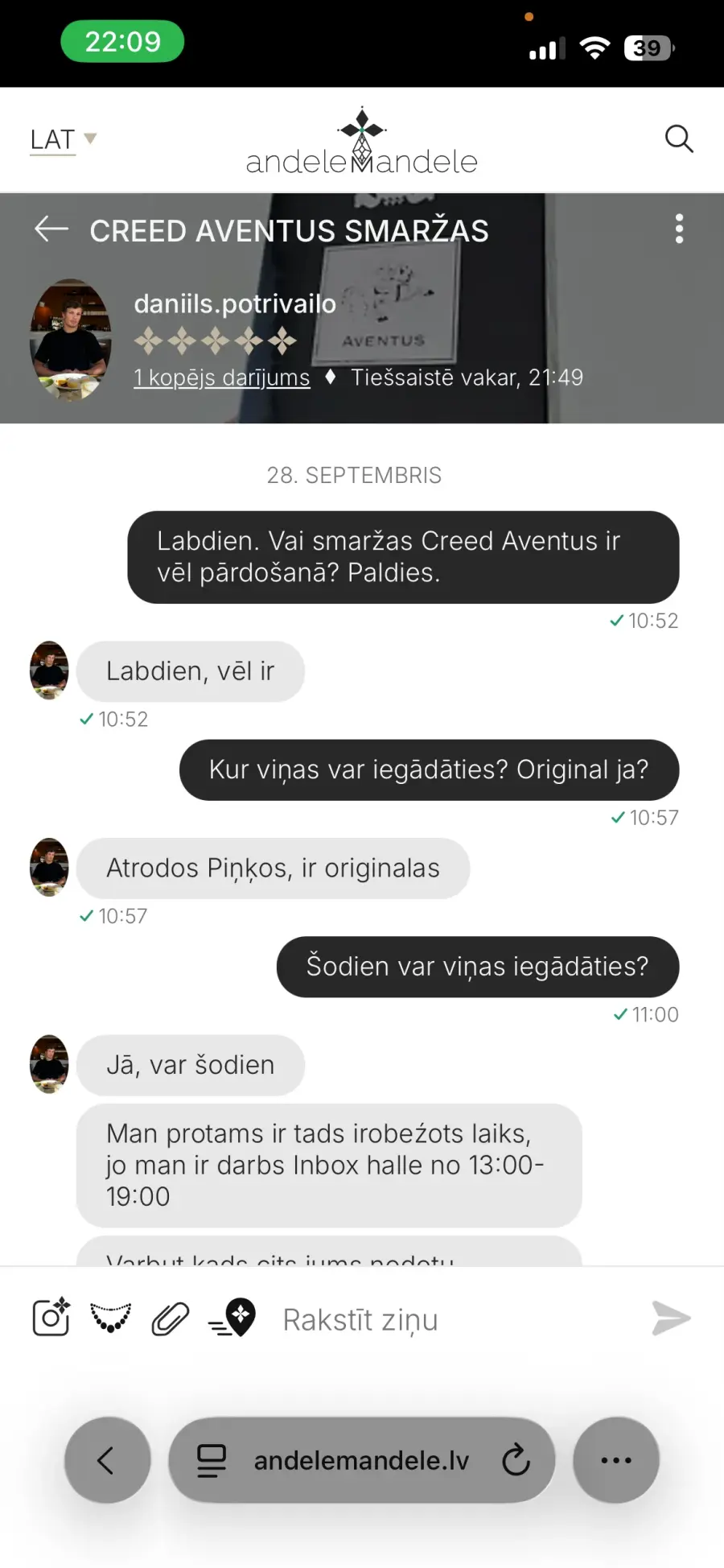The image size is (724, 1568).
Task: Tap the andeleMandele logo to go home
Action: (361, 142)
